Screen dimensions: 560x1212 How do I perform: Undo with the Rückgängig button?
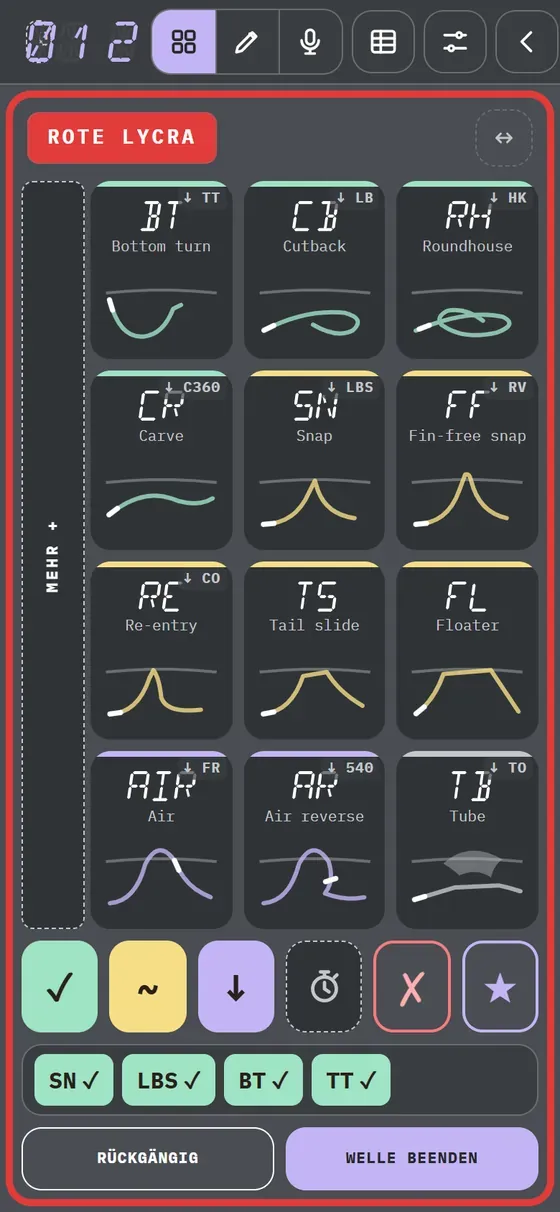click(x=148, y=1158)
